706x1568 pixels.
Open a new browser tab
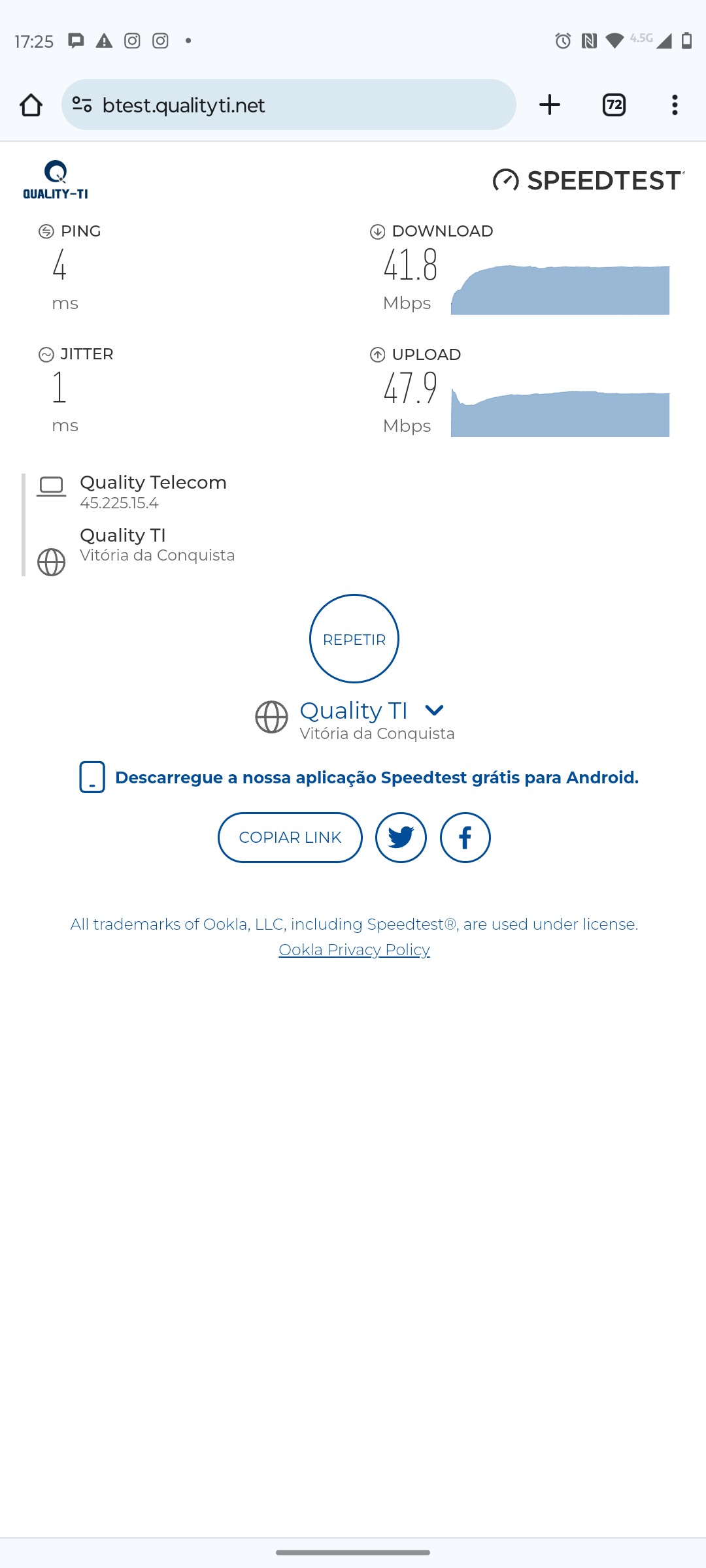pos(550,105)
